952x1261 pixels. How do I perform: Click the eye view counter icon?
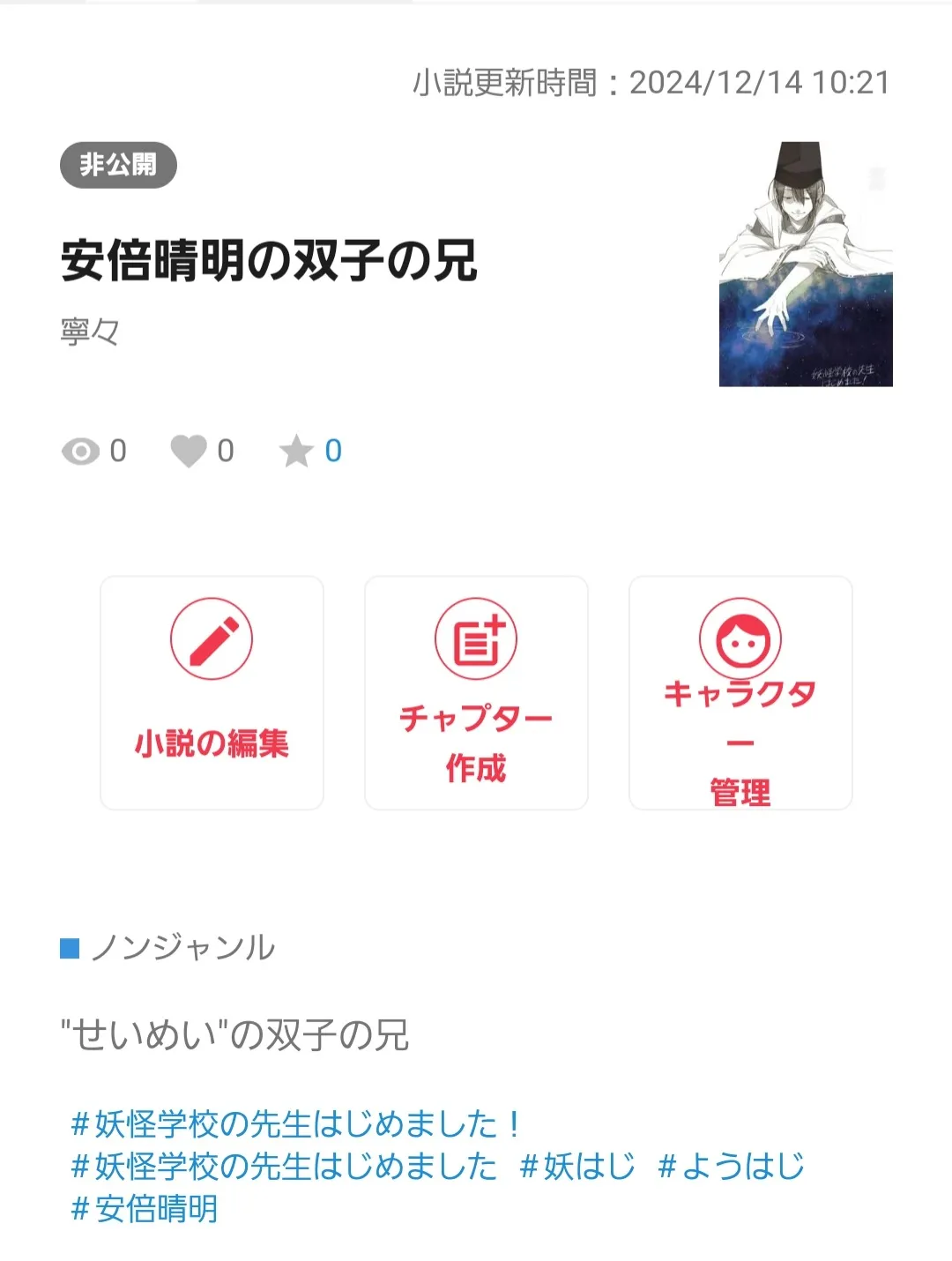(x=81, y=451)
